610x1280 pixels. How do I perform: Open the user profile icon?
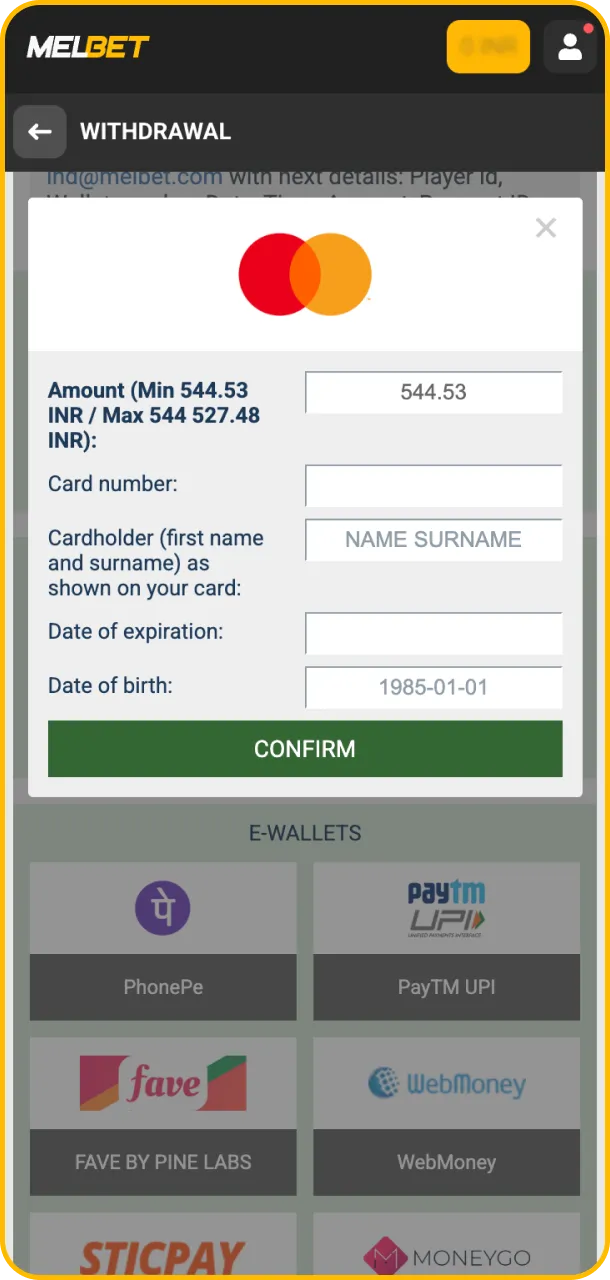[570, 47]
